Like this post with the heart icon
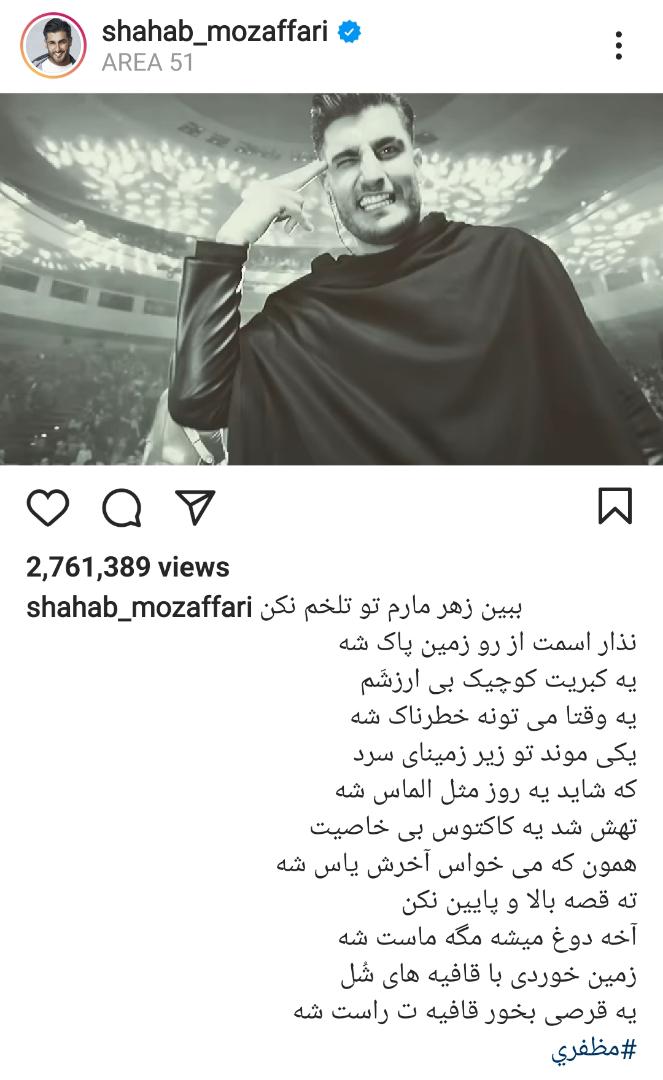663x1080 pixels. tap(48, 508)
